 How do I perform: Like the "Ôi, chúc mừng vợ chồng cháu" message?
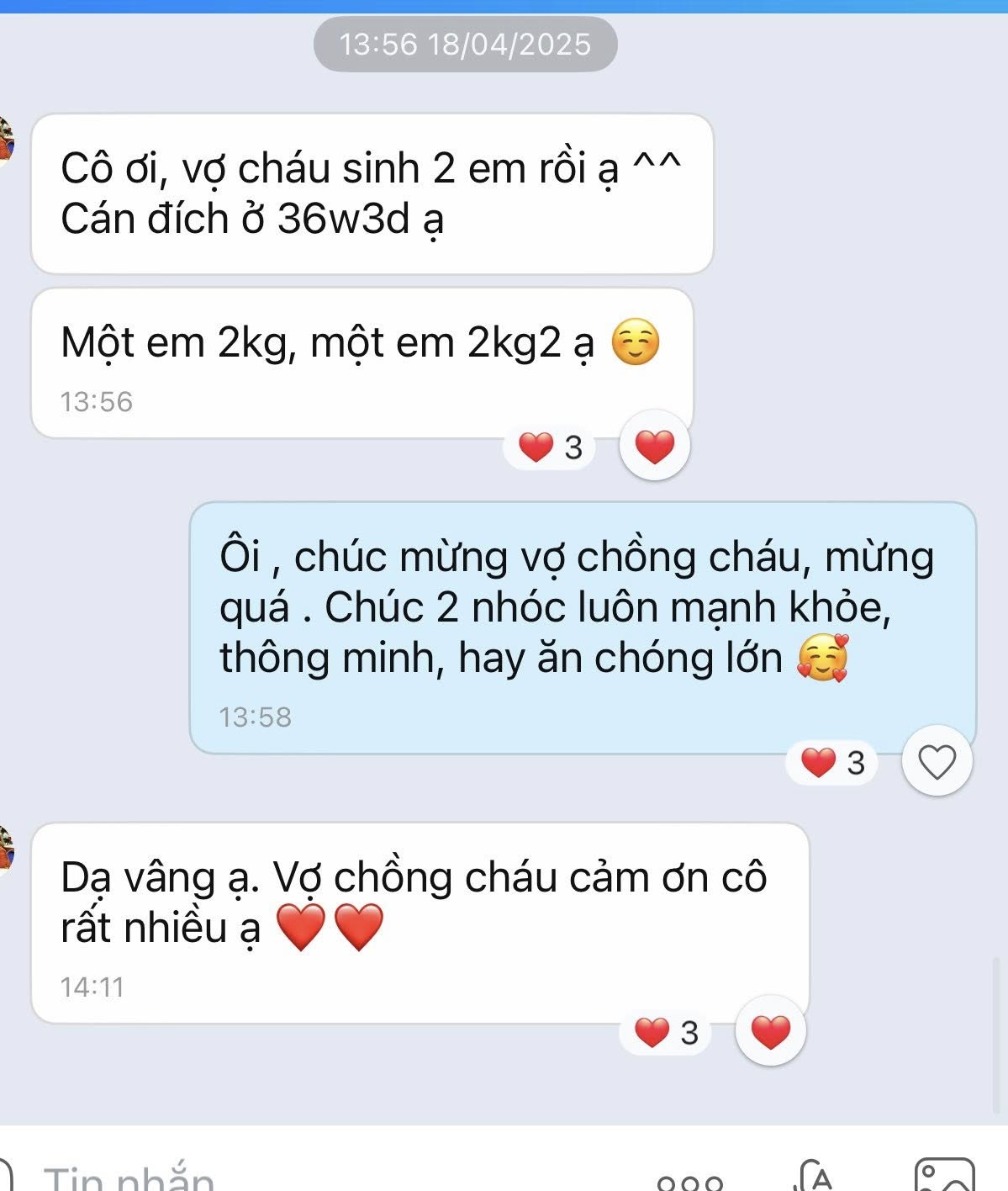click(x=937, y=762)
